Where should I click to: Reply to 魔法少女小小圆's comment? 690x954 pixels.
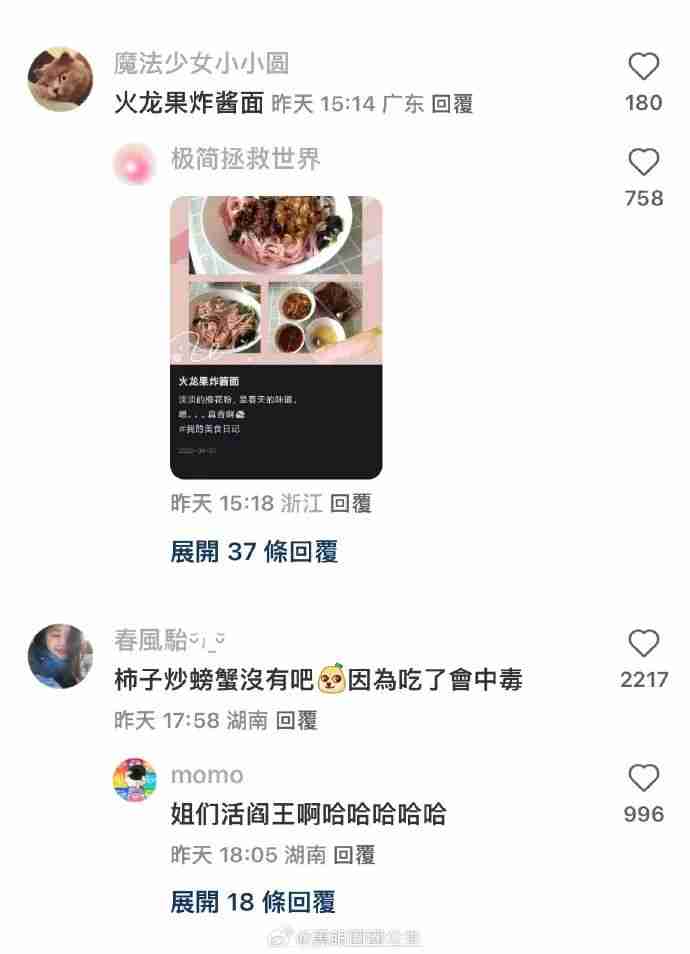[x=452, y=103]
